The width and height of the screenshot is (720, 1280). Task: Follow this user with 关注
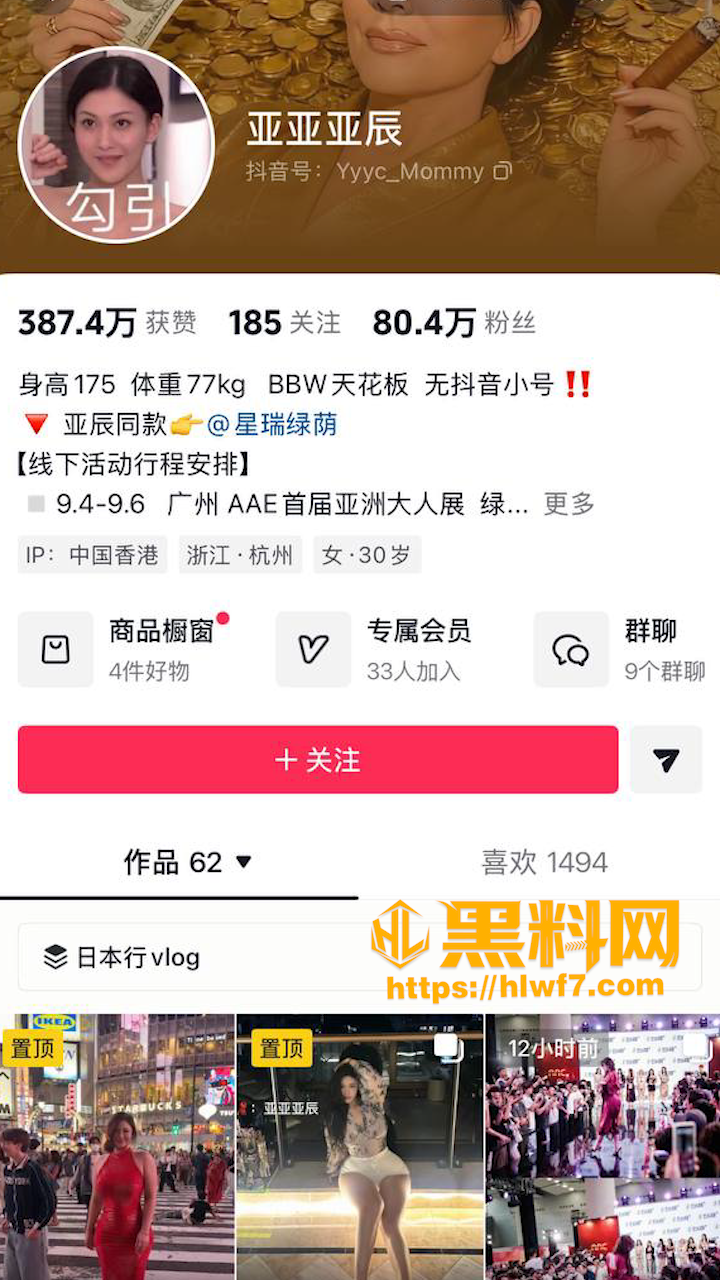click(x=318, y=760)
